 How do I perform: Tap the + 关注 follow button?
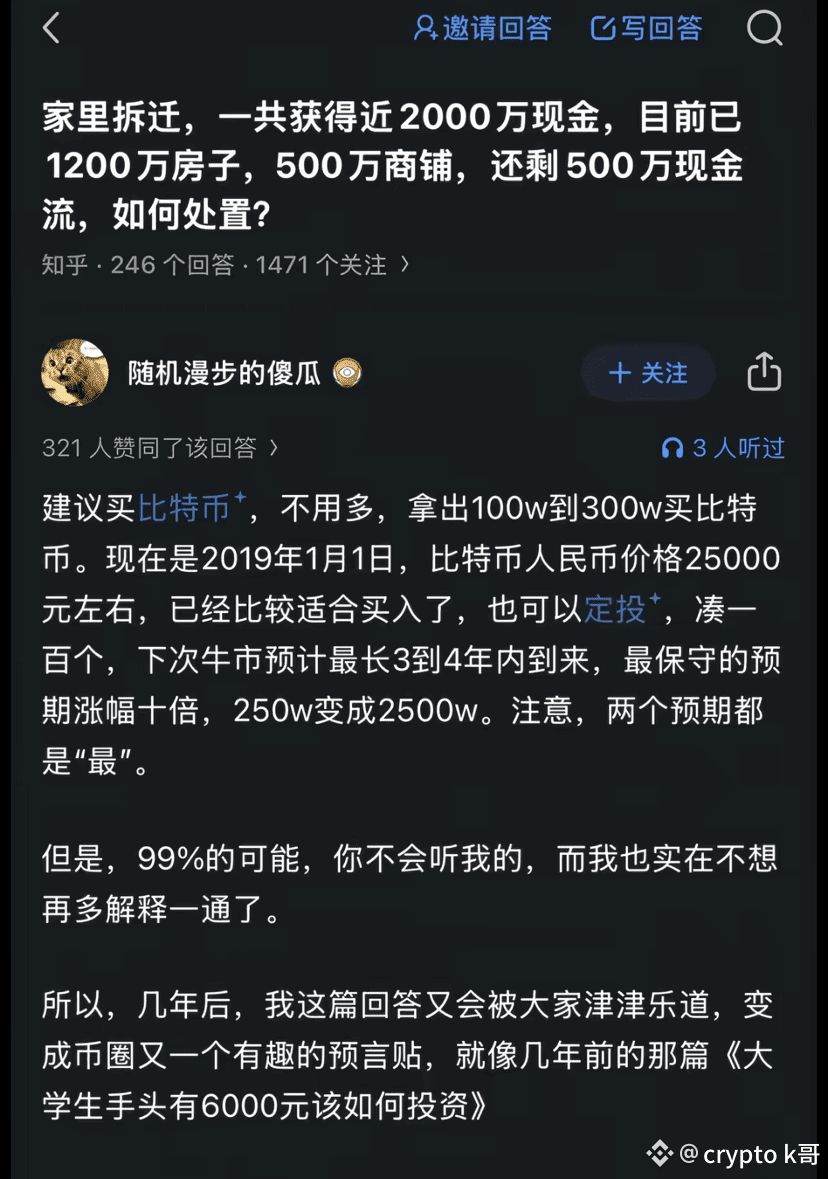coord(648,372)
